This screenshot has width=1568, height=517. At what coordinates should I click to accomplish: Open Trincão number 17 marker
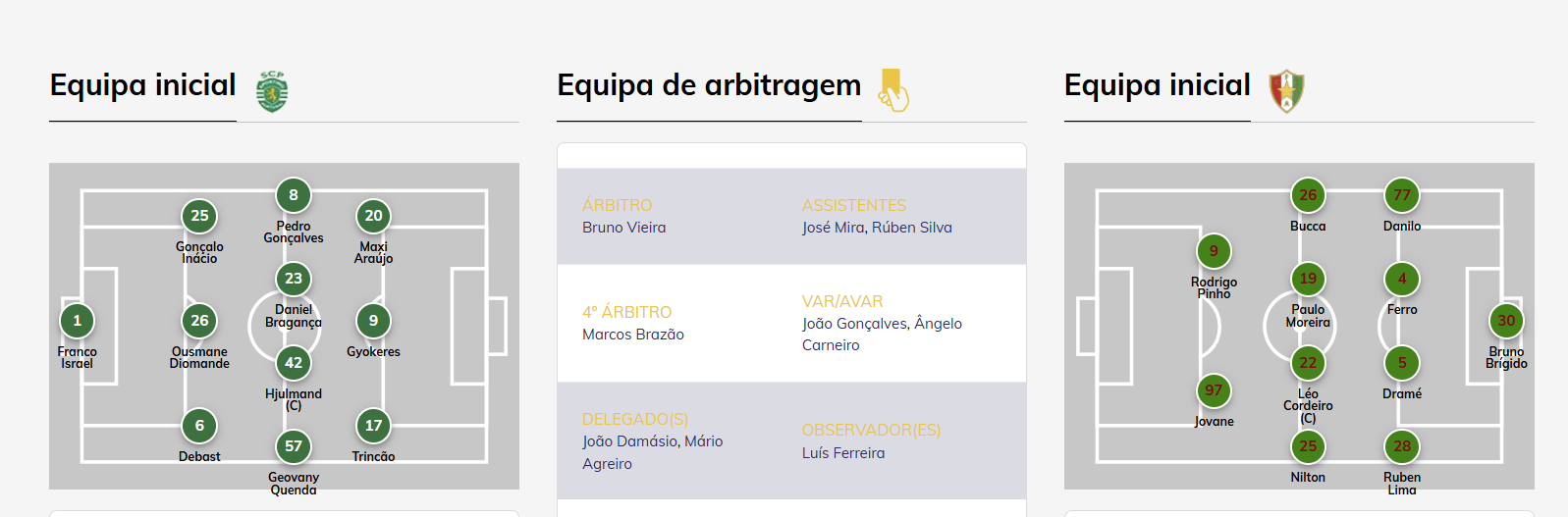[373, 426]
